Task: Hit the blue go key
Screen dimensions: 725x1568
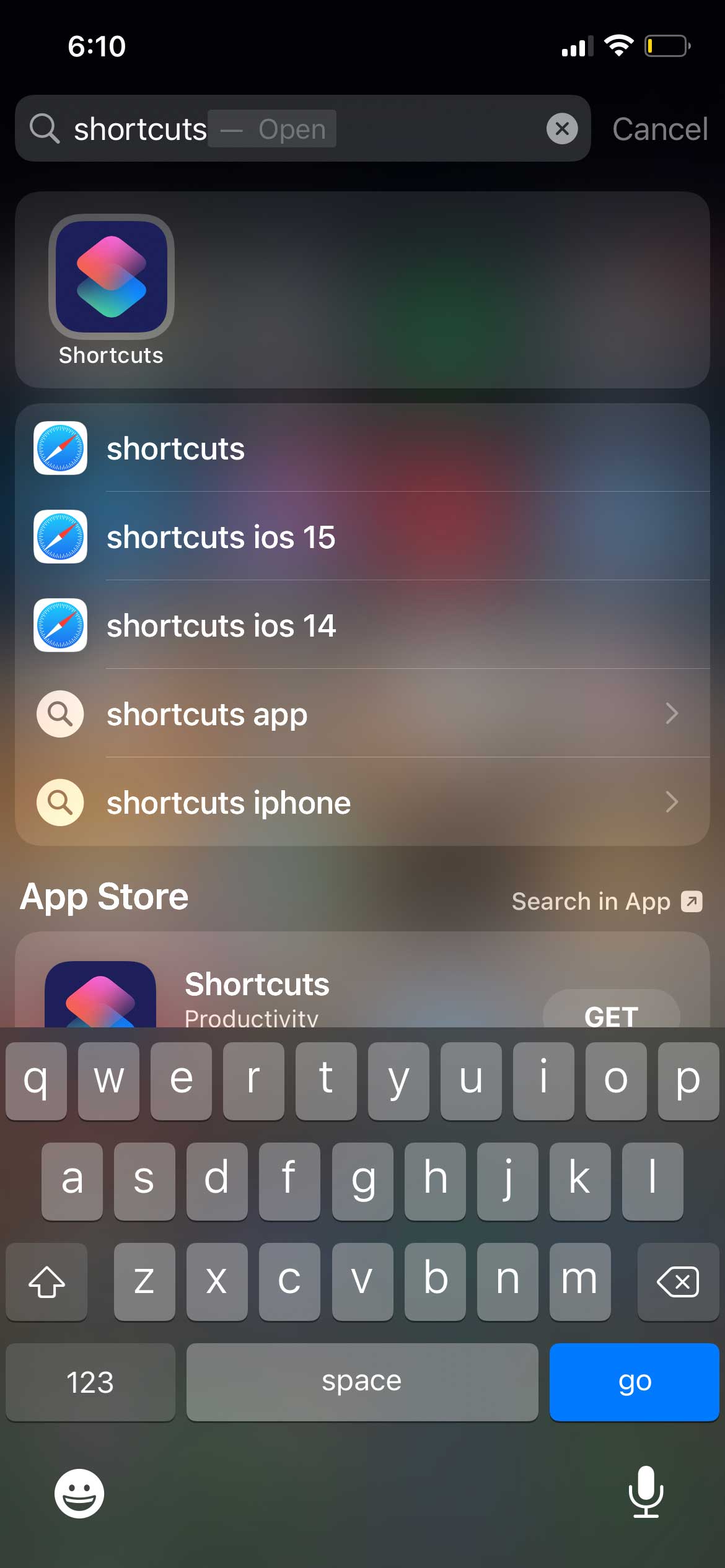Action: pyautogui.click(x=634, y=1382)
